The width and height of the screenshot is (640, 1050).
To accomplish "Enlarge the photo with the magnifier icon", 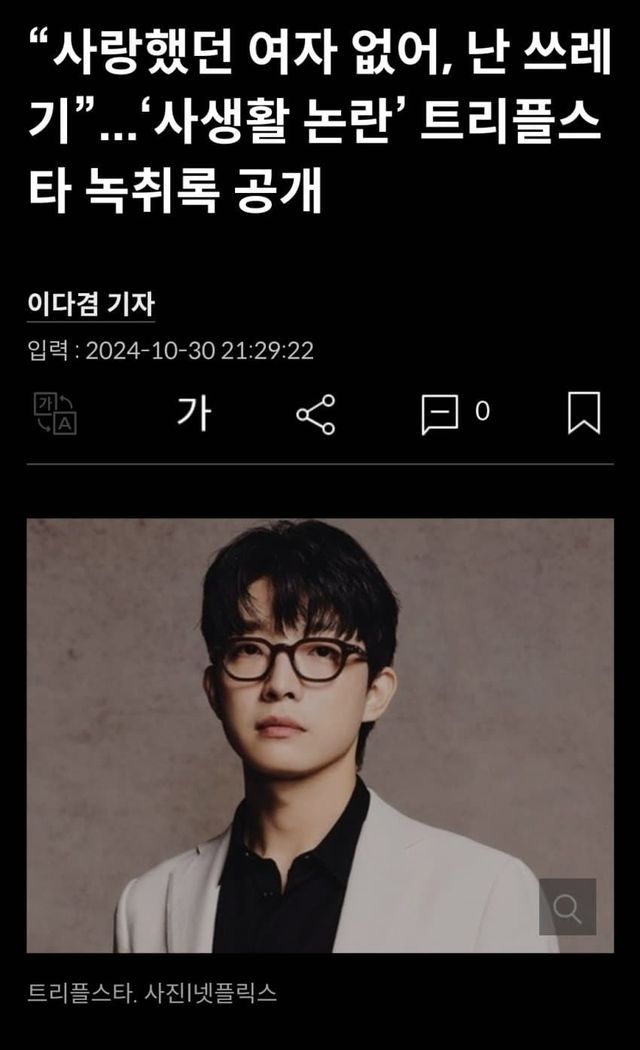I will (x=567, y=907).
